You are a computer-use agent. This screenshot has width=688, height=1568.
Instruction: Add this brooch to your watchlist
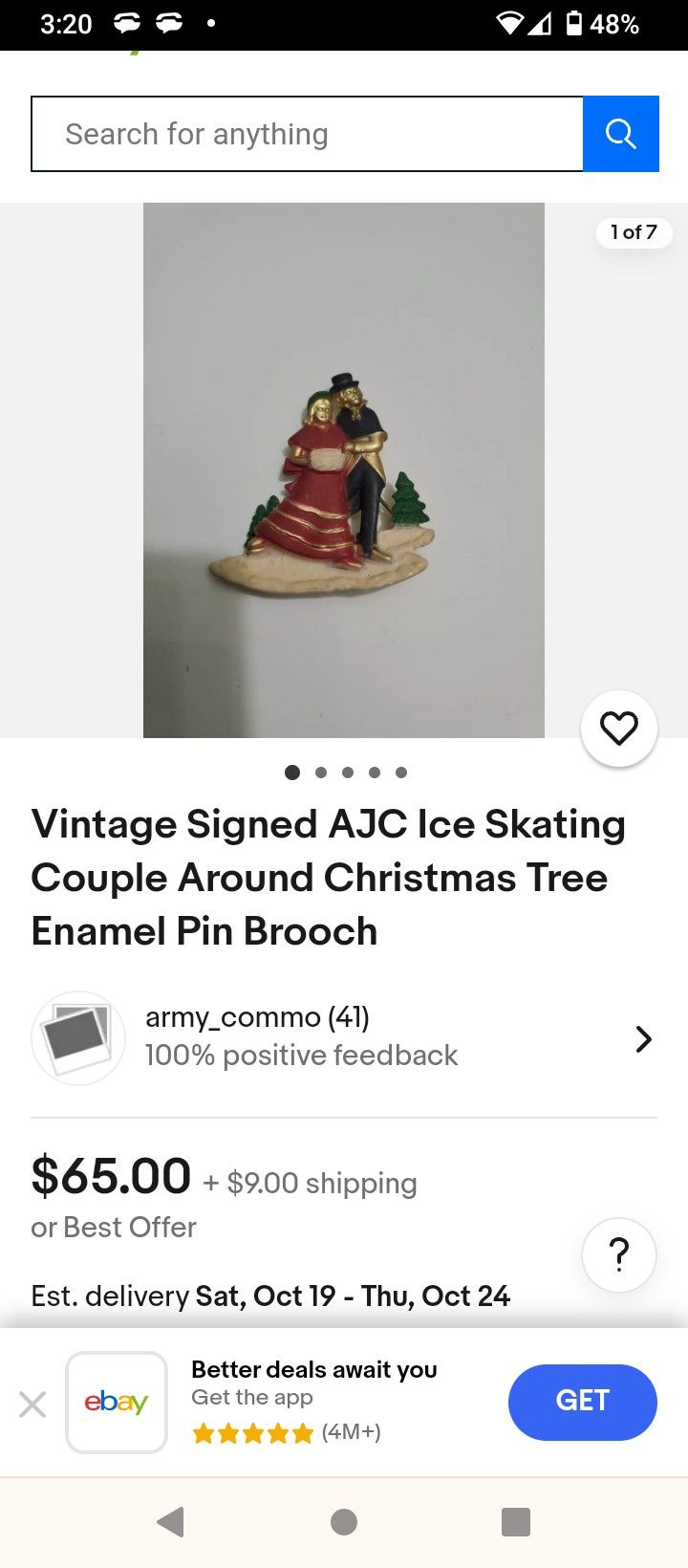pos(618,729)
